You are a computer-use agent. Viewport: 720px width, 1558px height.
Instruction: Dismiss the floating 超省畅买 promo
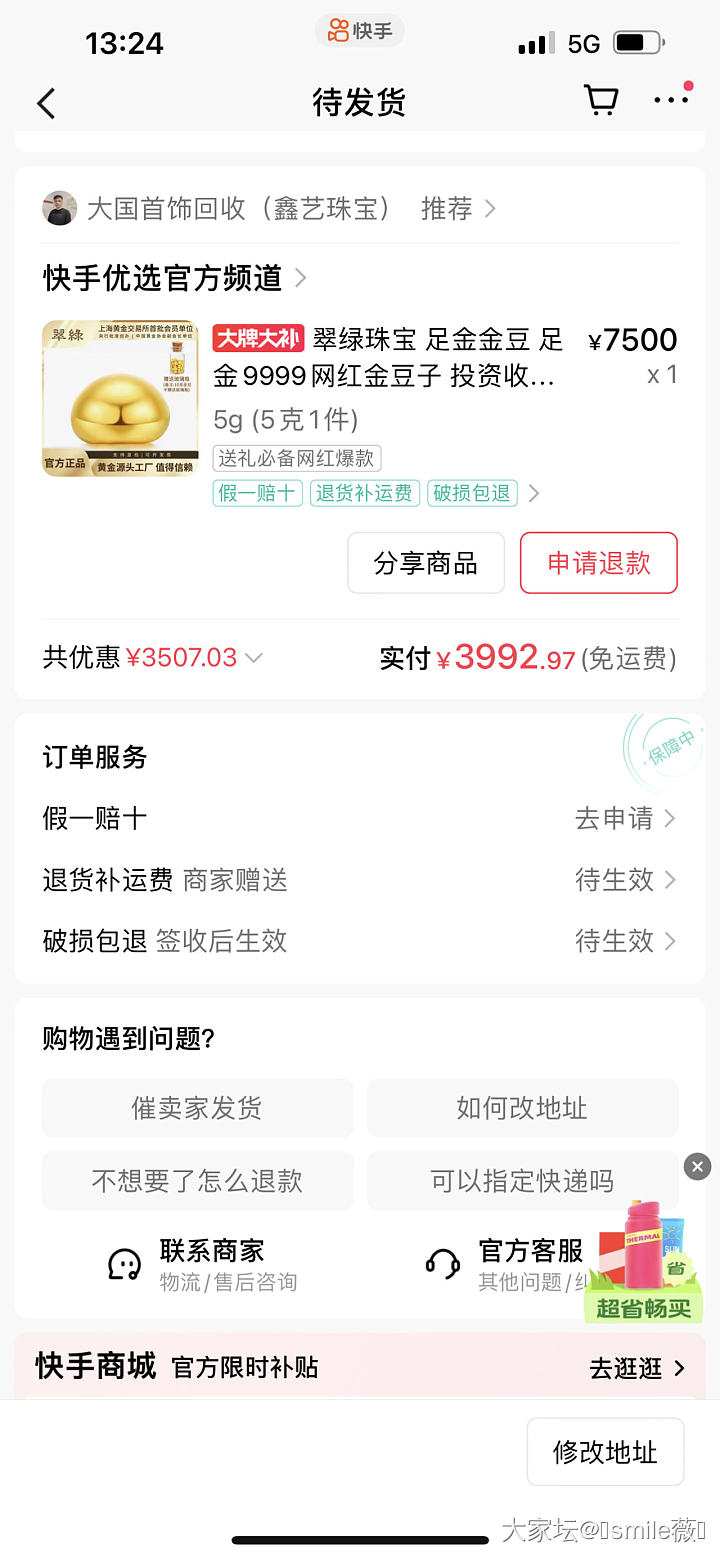coord(697,1166)
